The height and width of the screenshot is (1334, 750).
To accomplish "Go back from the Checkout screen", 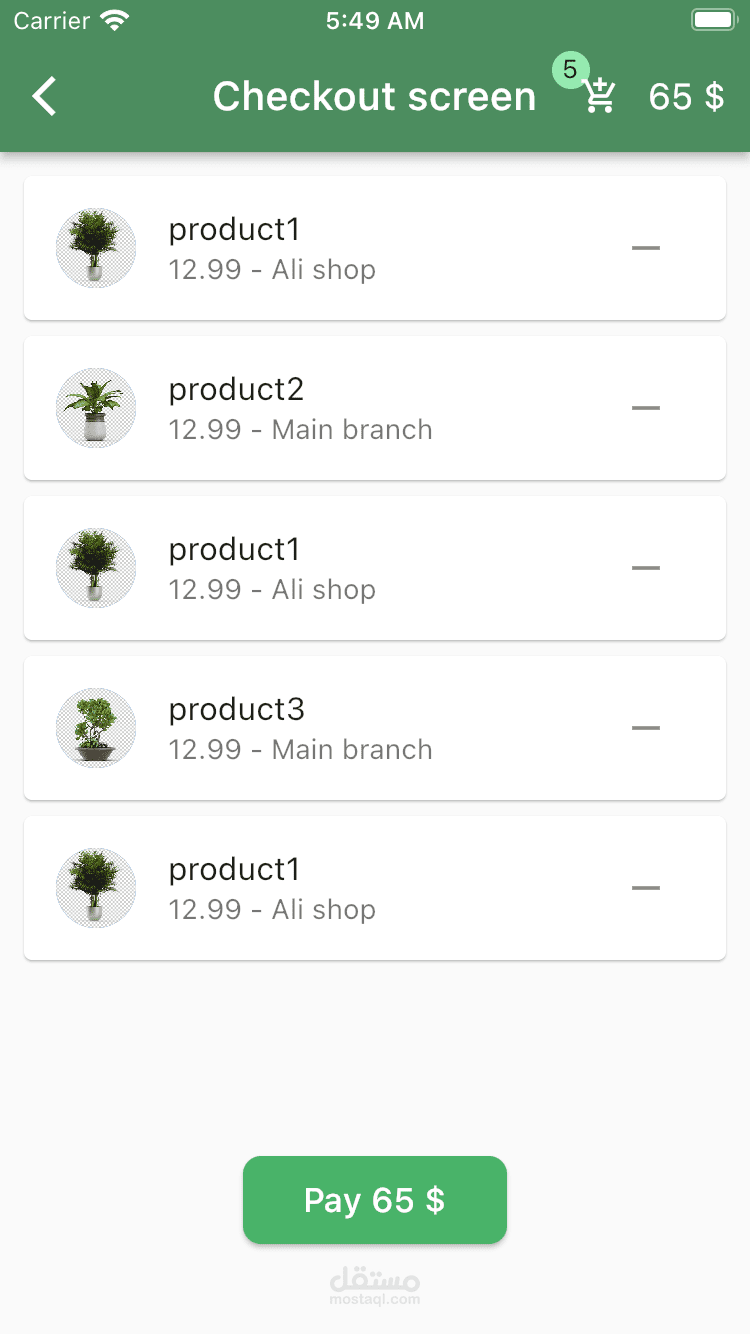I will 45,97.
